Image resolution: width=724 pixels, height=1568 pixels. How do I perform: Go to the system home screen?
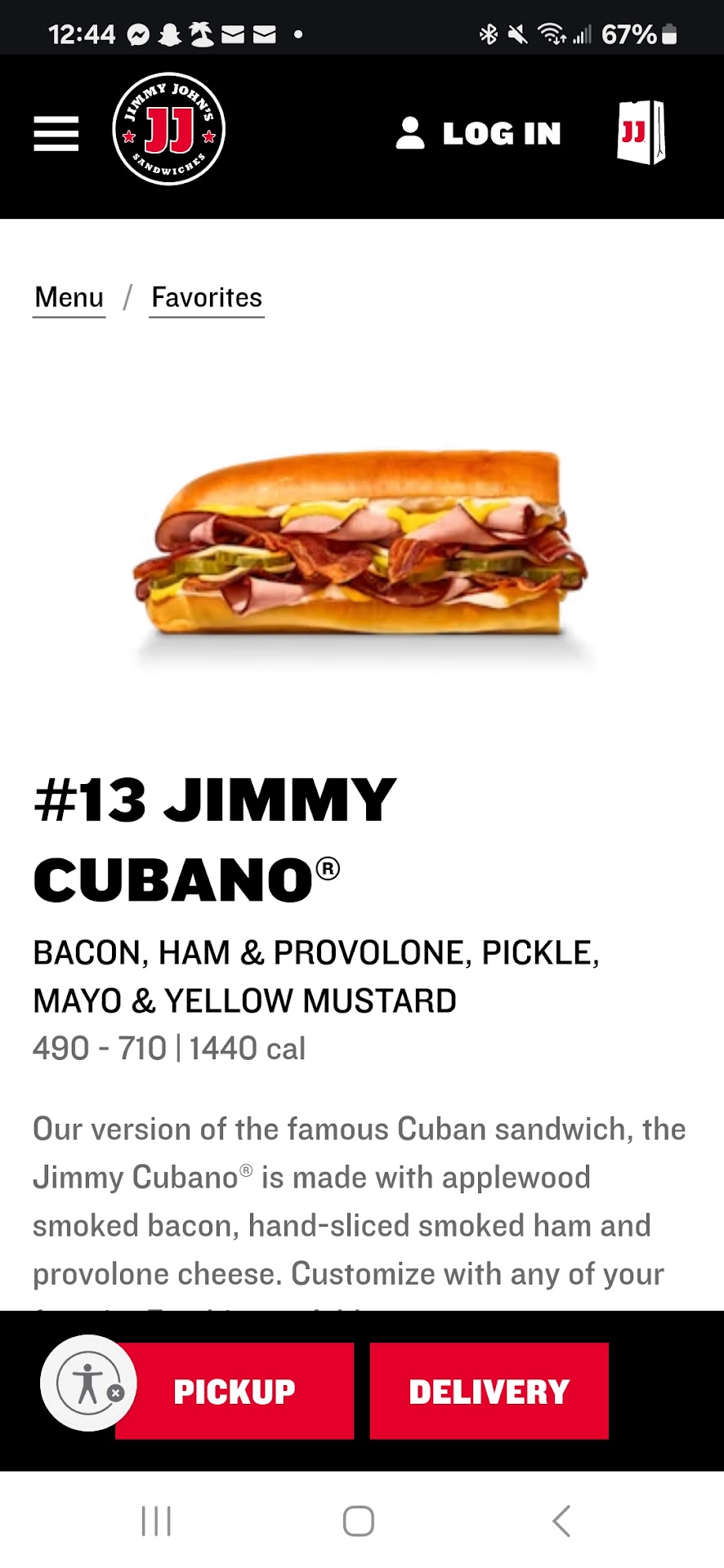tap(359, 1521)
